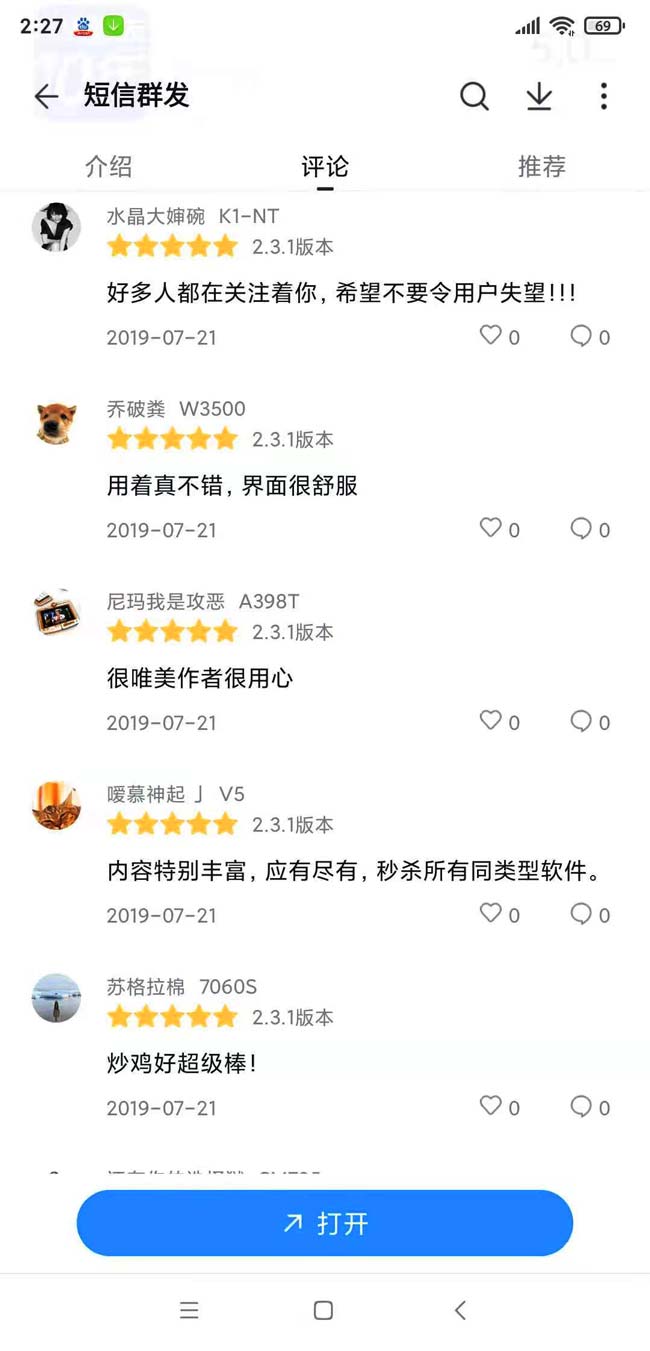
Task: Tap the blue 打开 button
Action: tap(325, 1223)
